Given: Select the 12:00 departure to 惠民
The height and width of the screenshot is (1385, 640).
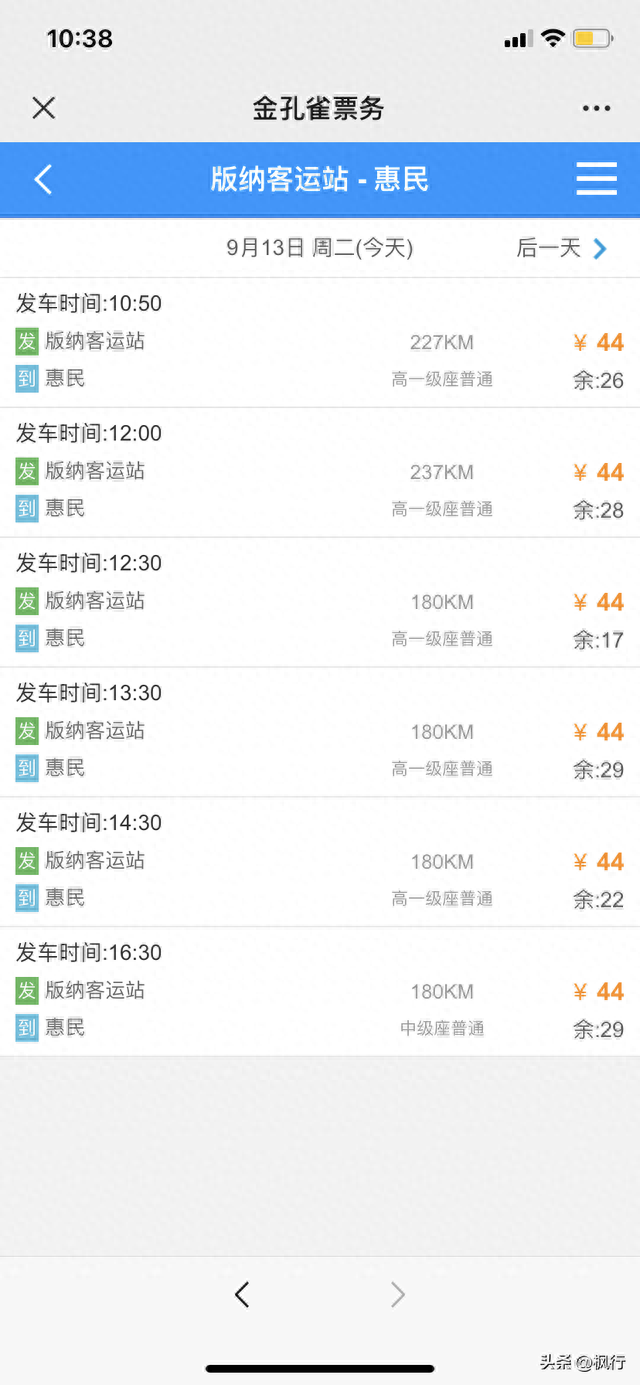Looking at the screenshot, I should (x=320, y=472).
